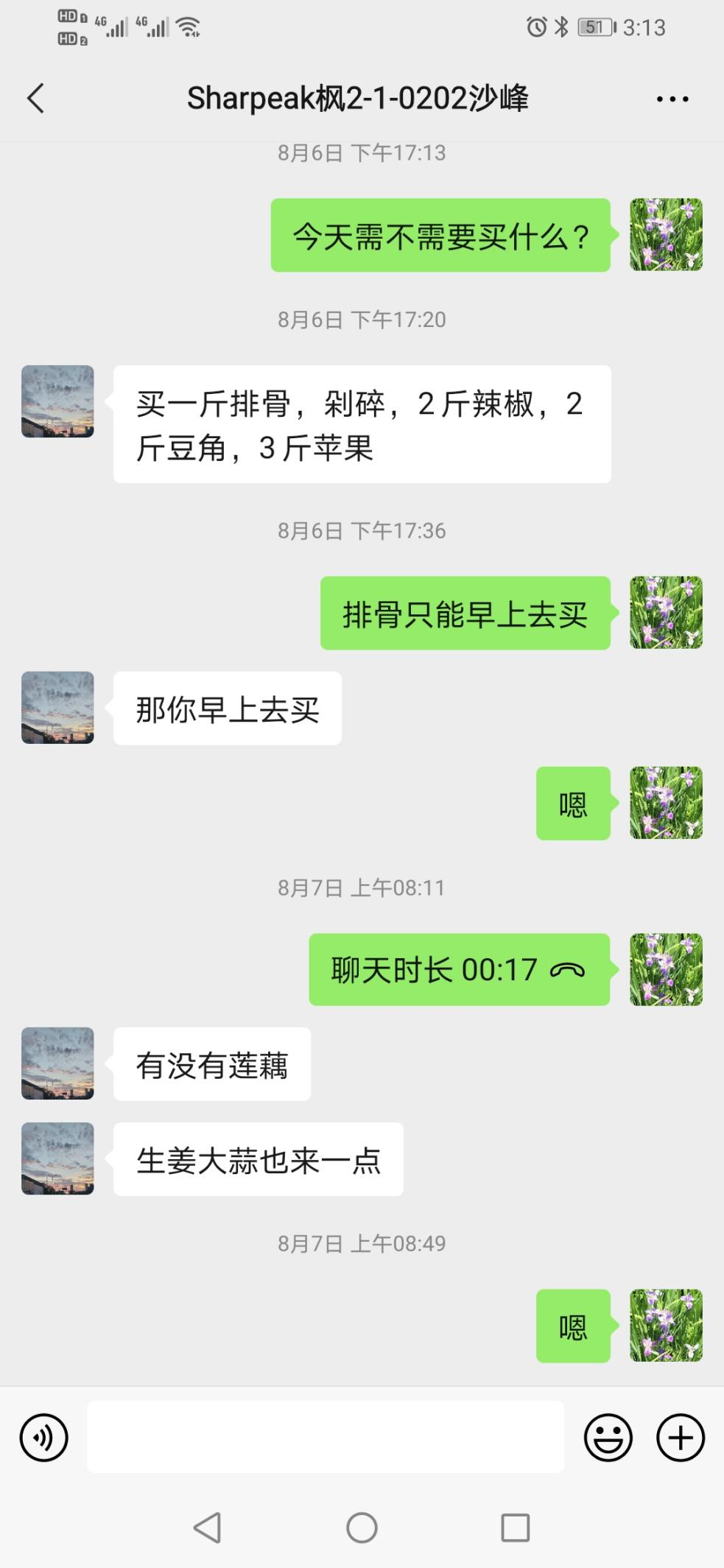
Task: Go back from the chat
Action: [x=35, y=98]
